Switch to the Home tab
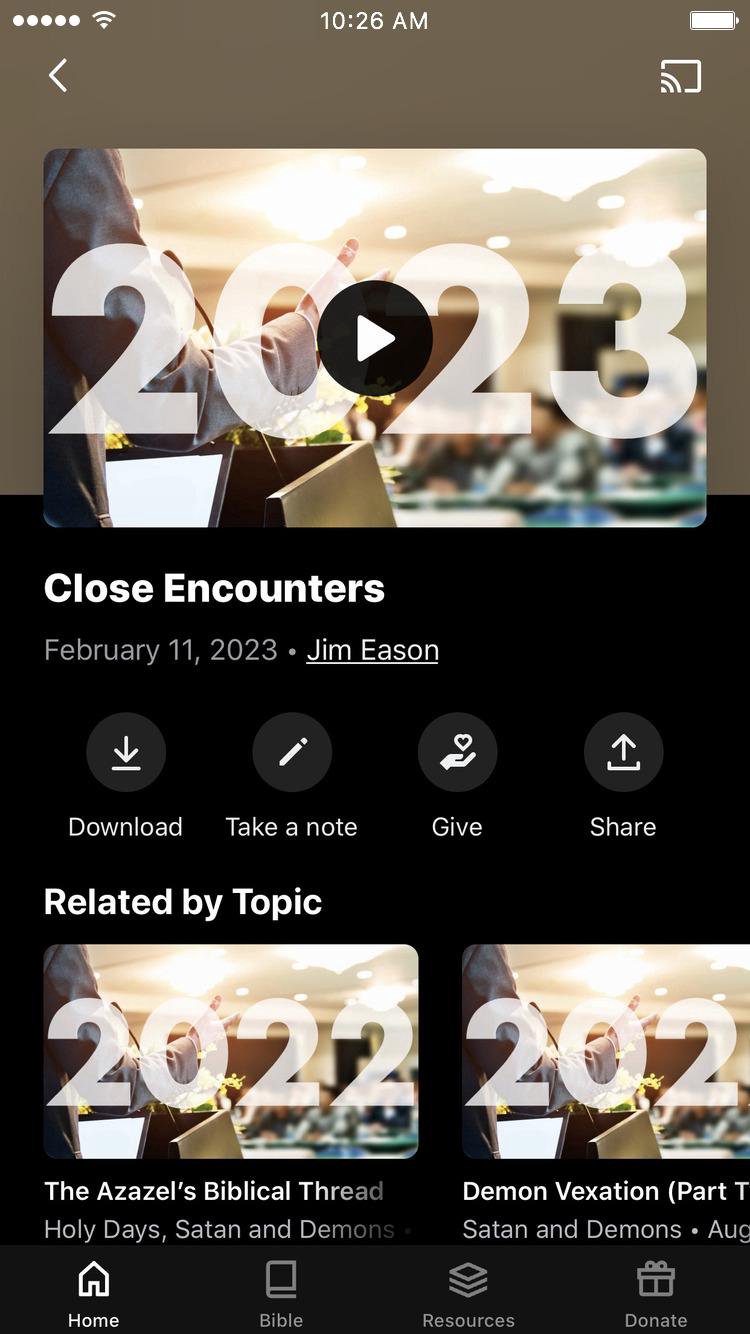The height and width of the screenshot is (1334, 750). (93, 1294)
